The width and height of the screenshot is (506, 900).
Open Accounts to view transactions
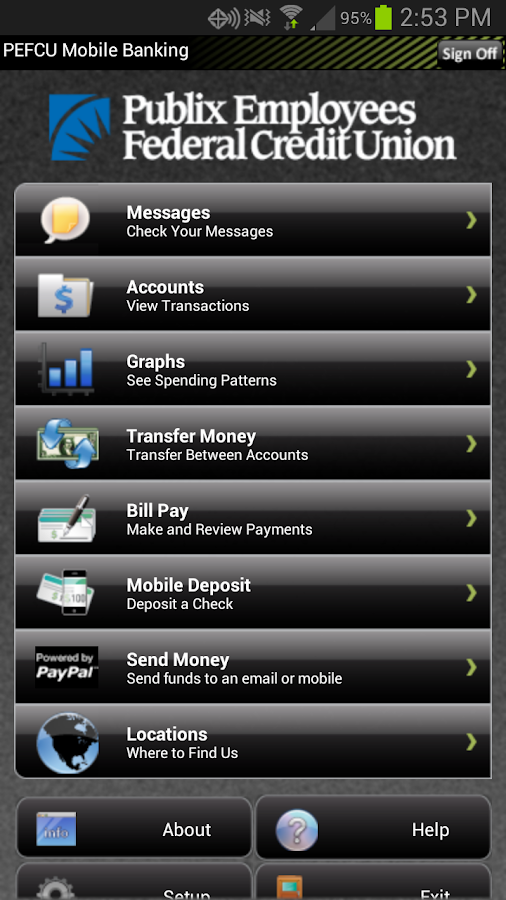(x=253, y=294)
